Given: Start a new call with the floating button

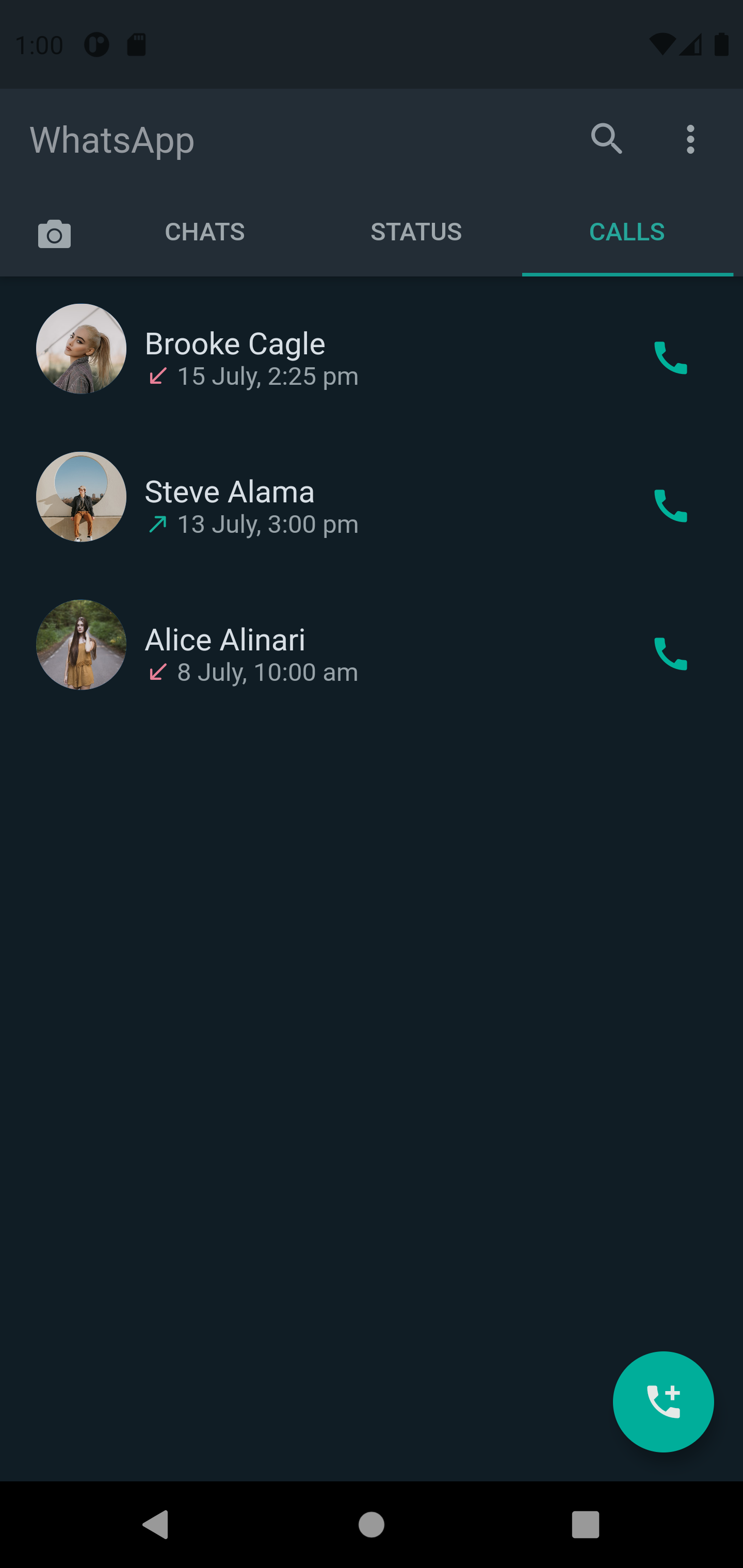Looking at the screenshot, I should (x=663, y=1402).
